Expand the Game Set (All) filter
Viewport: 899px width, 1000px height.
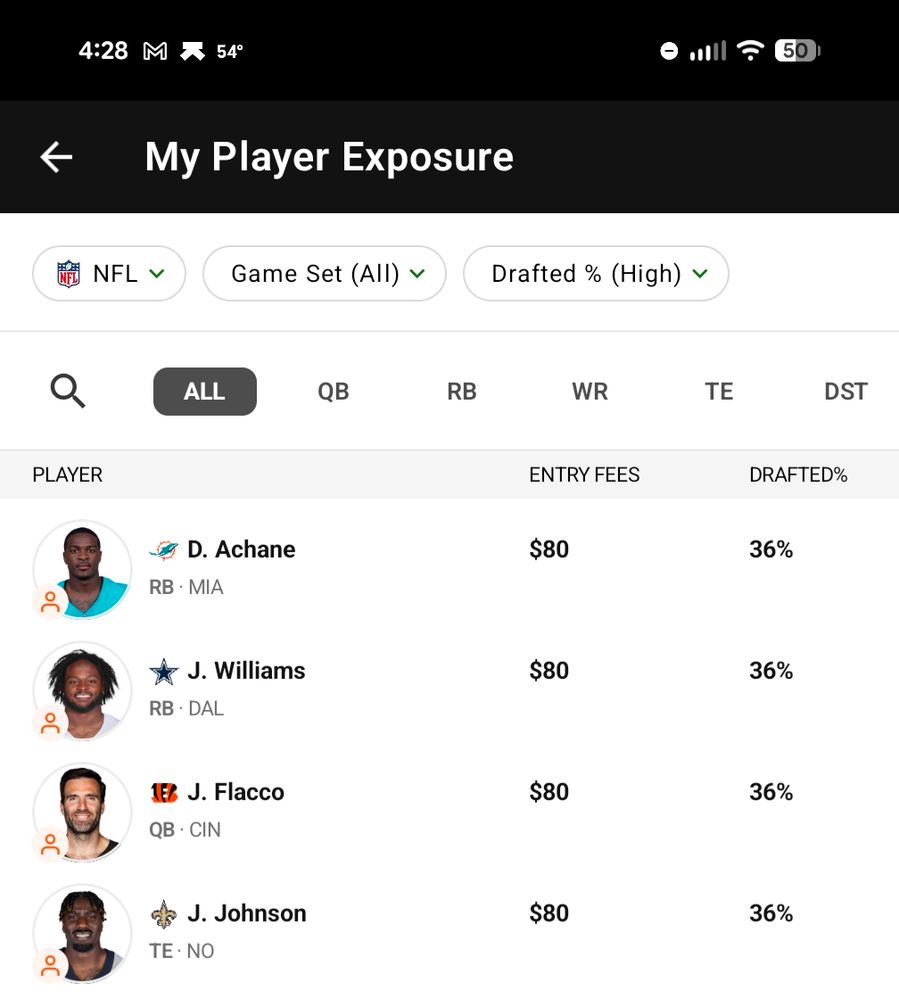325,274
